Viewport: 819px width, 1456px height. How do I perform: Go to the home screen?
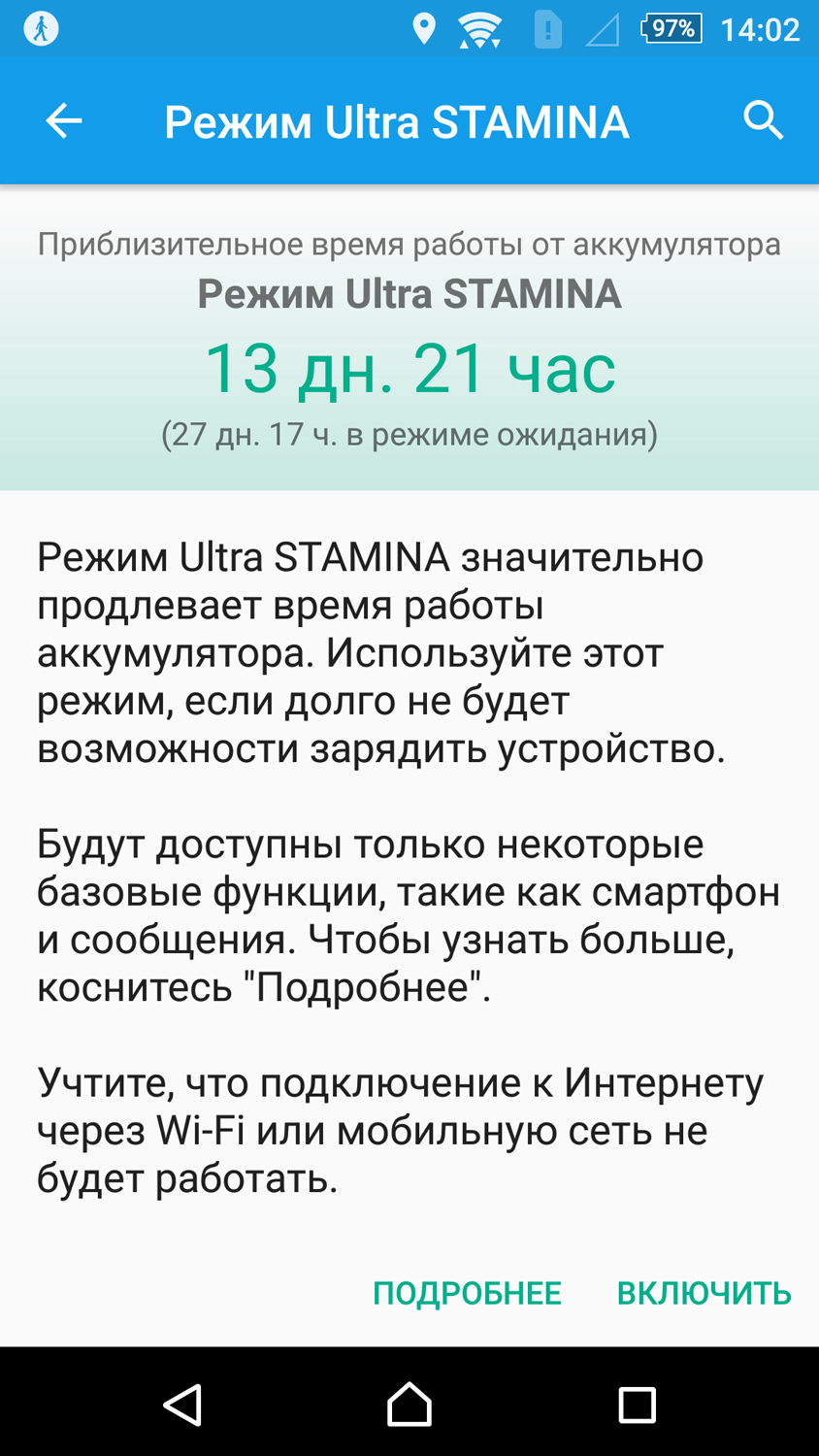(409, 1404)
